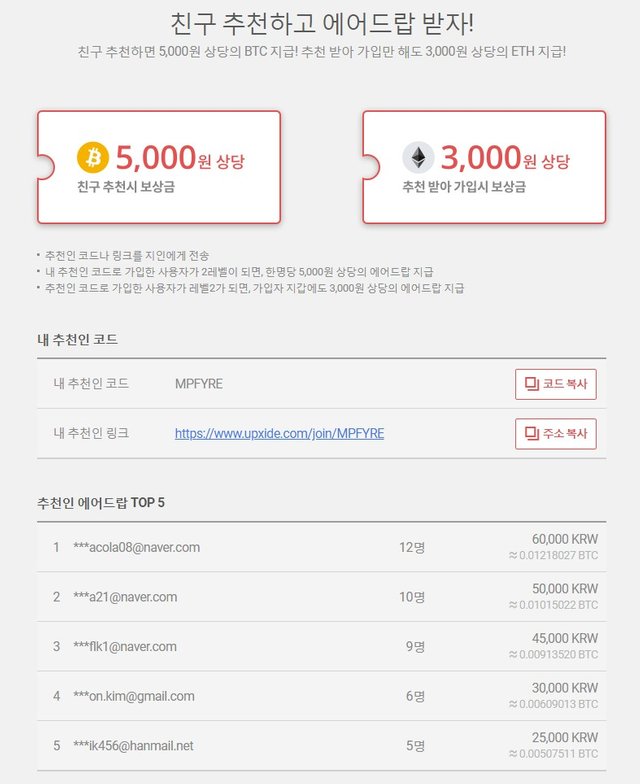
Task: Copy the referral code MPFYRE
Action: pos(555,384)
